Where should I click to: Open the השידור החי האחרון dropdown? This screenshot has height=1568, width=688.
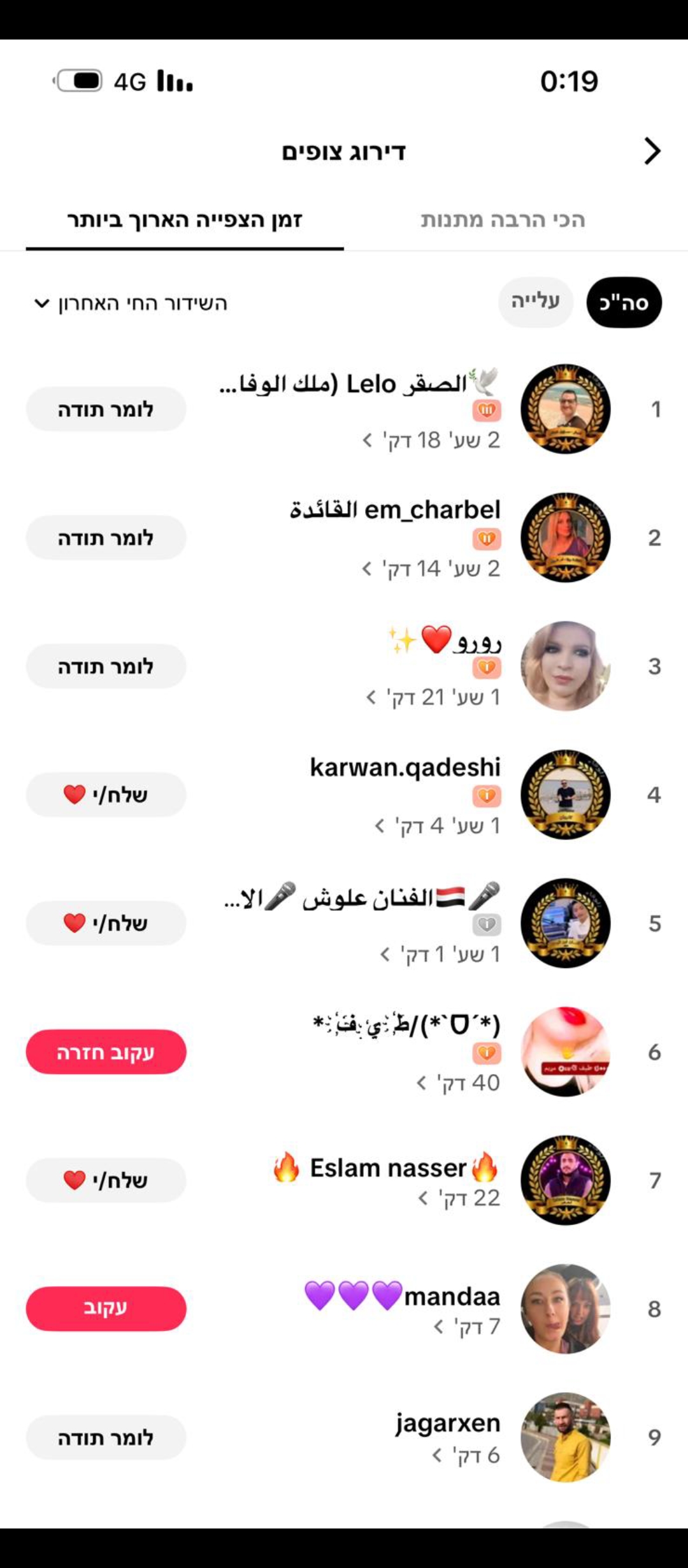coord(131,303)
